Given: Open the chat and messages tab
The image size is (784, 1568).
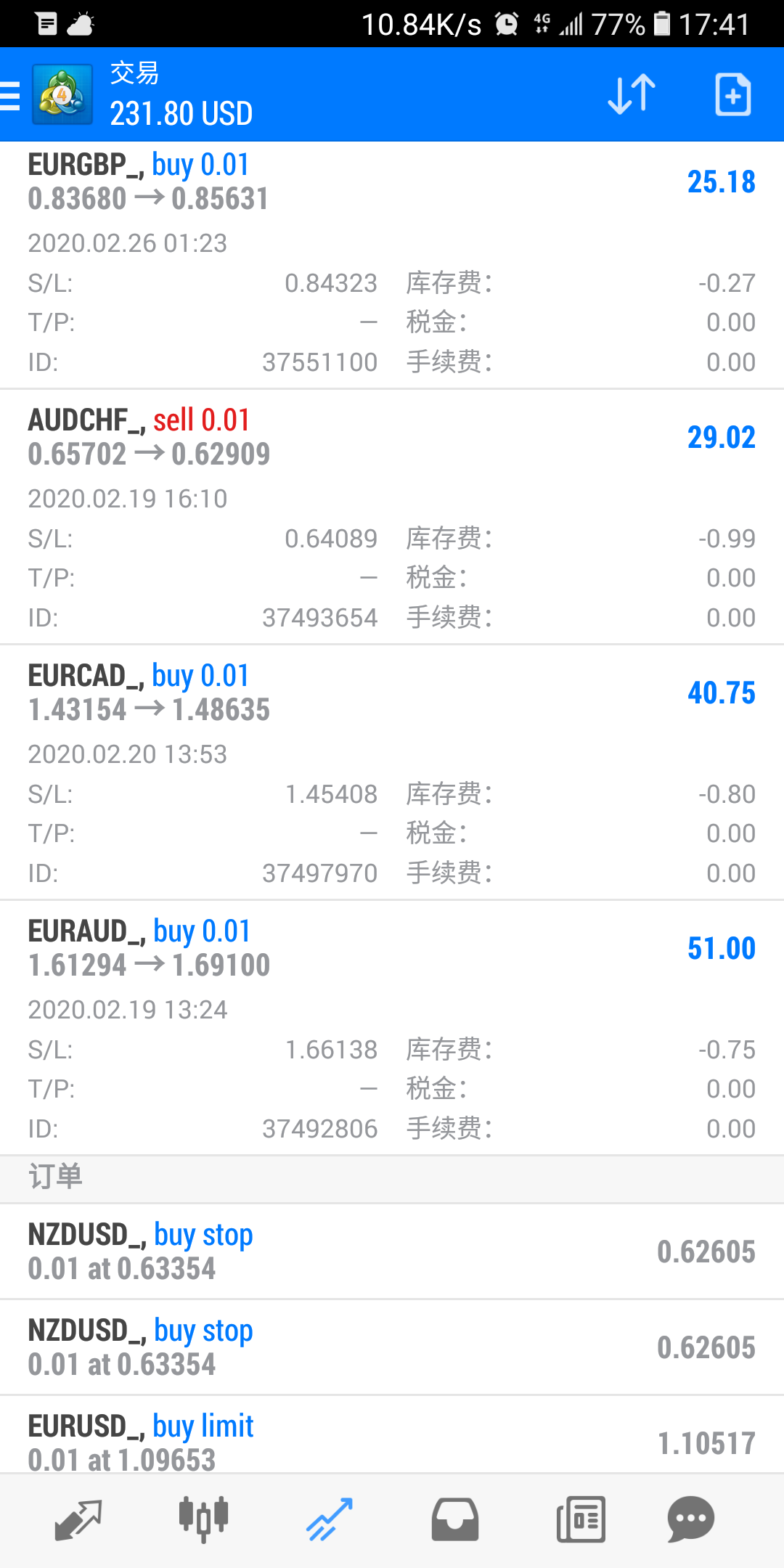Looking at the screenshot, I should pyautogui.click(x=691, y=1520).
